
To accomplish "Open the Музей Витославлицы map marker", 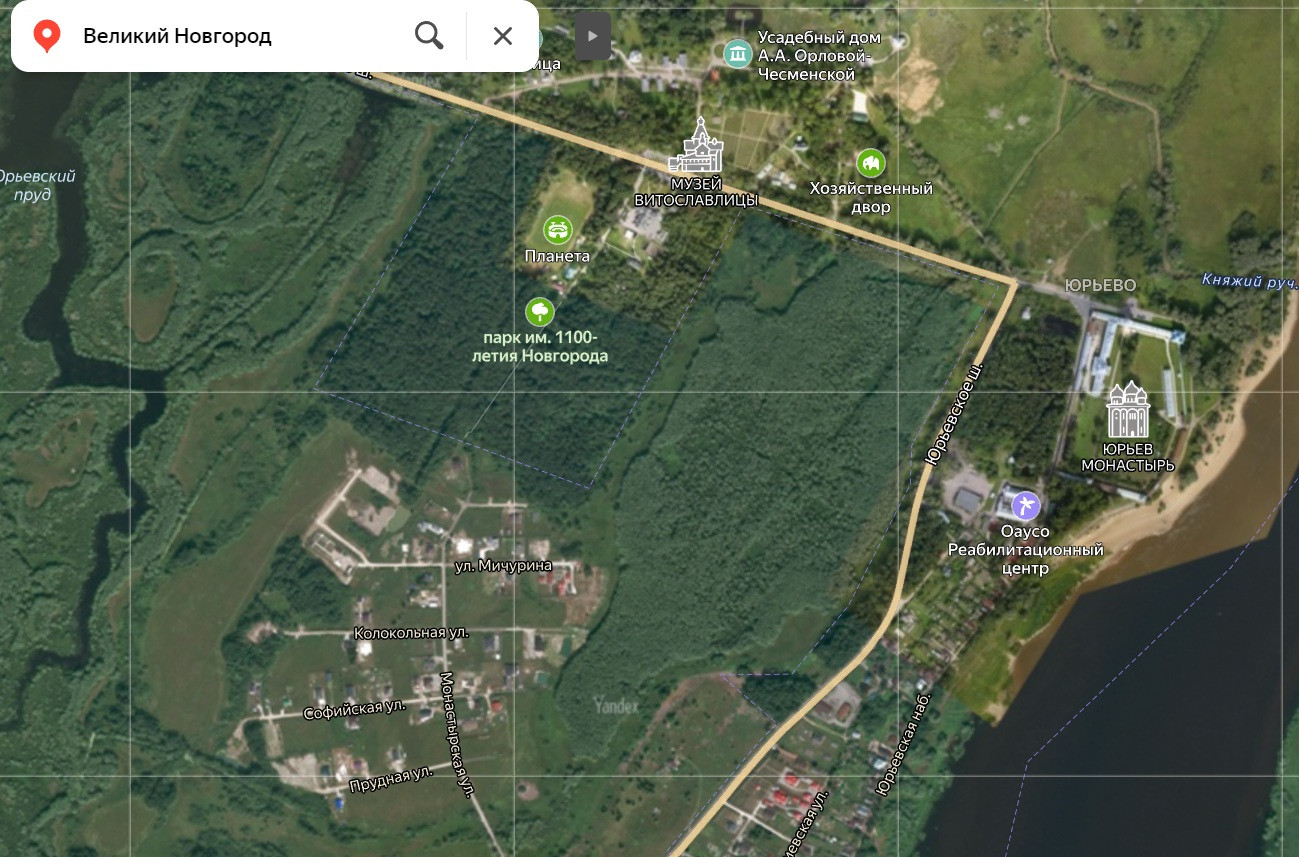I will pos(696,146).
